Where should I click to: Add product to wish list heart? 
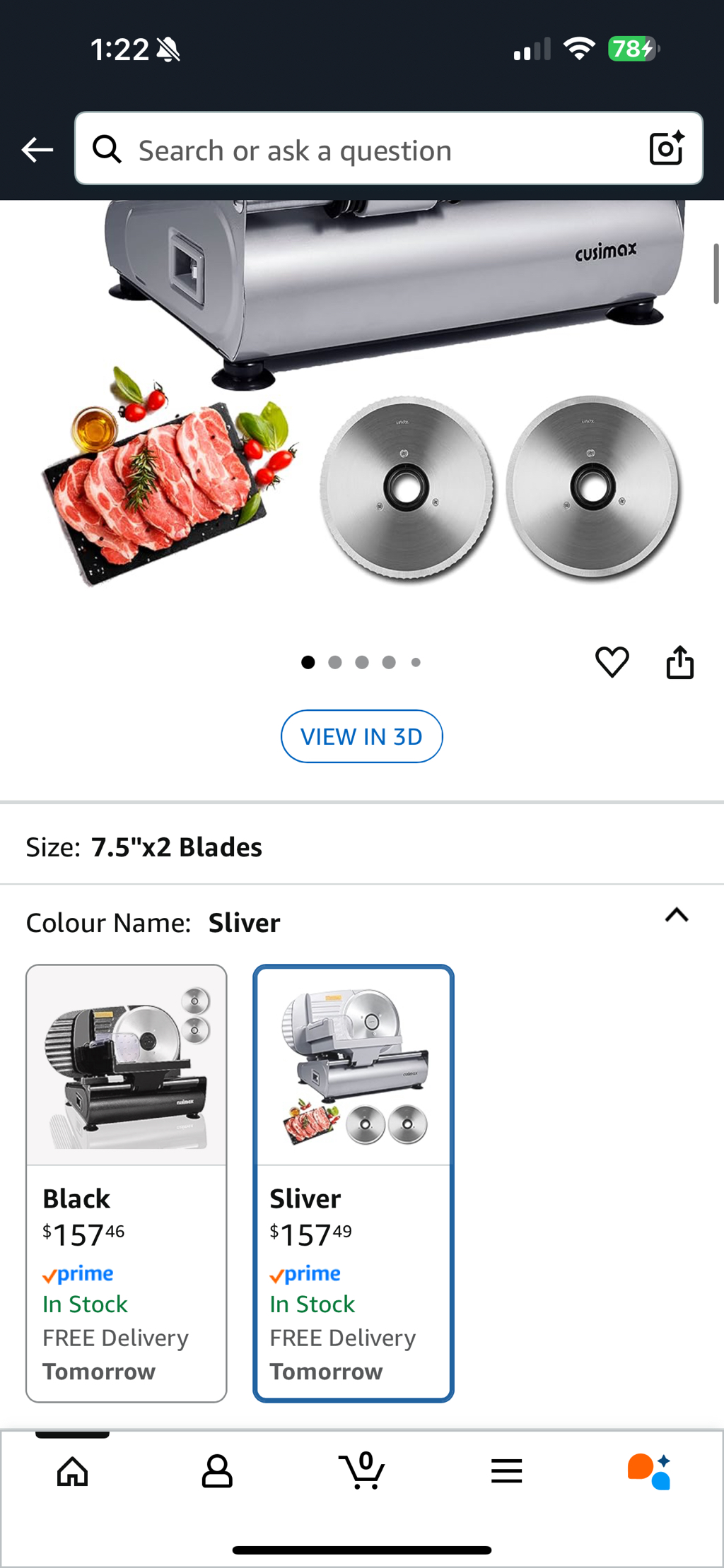pyautogui.click(x=612, y=662)
